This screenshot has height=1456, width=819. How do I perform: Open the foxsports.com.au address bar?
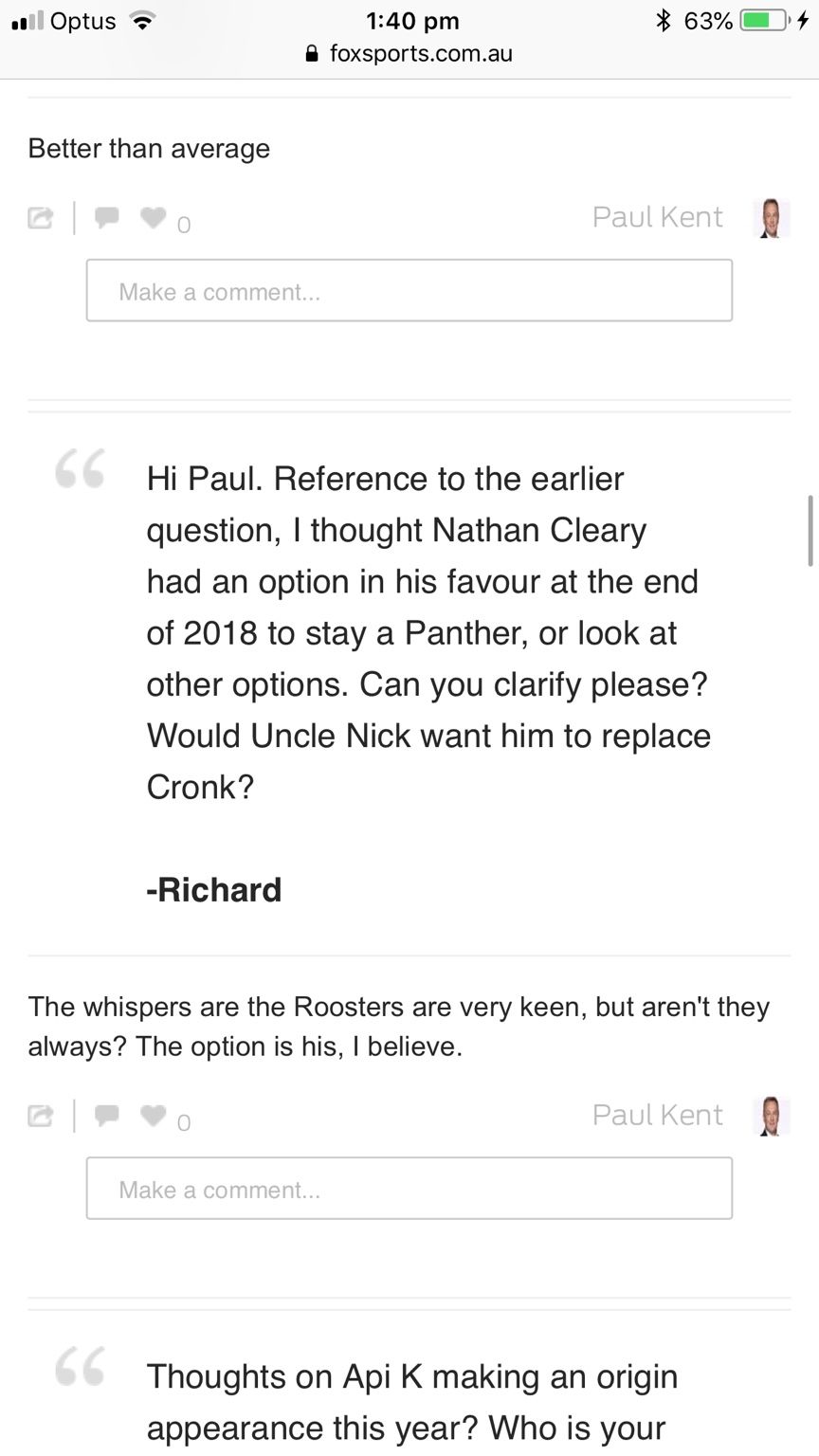(409, 54)
